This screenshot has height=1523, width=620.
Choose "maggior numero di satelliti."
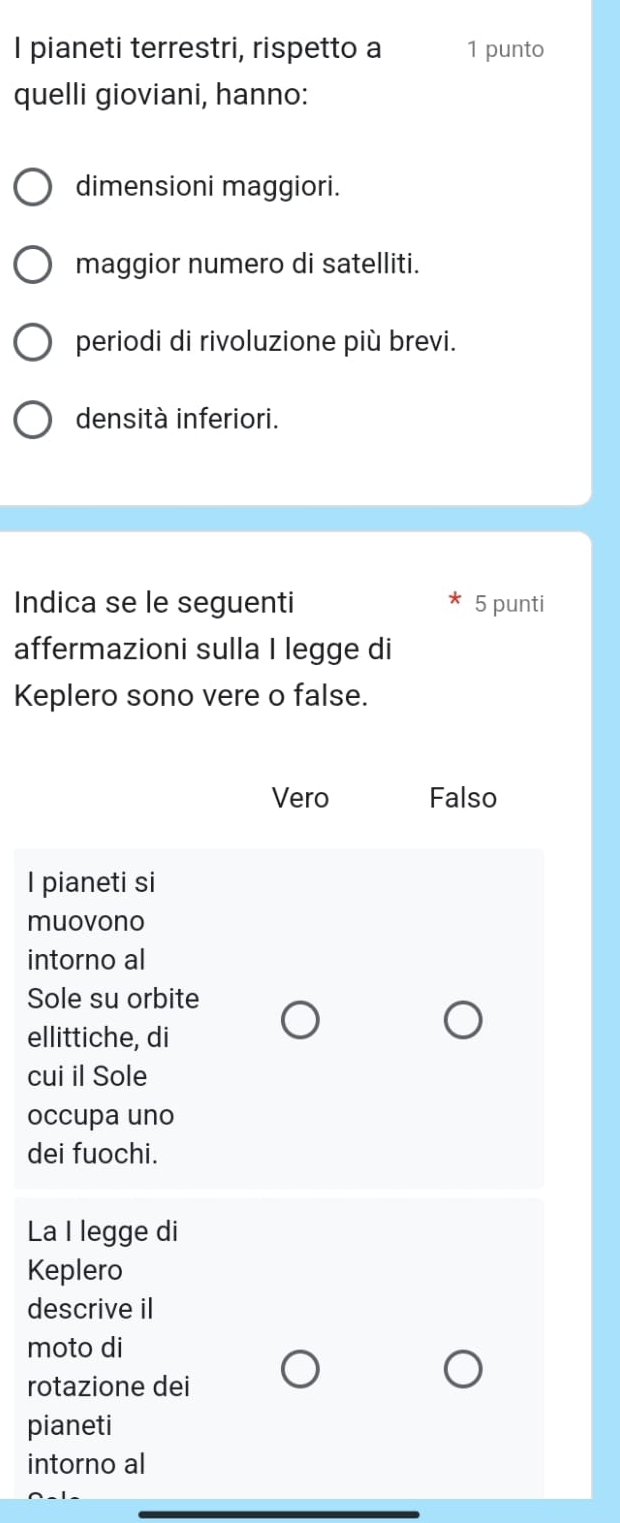point(33,266)
